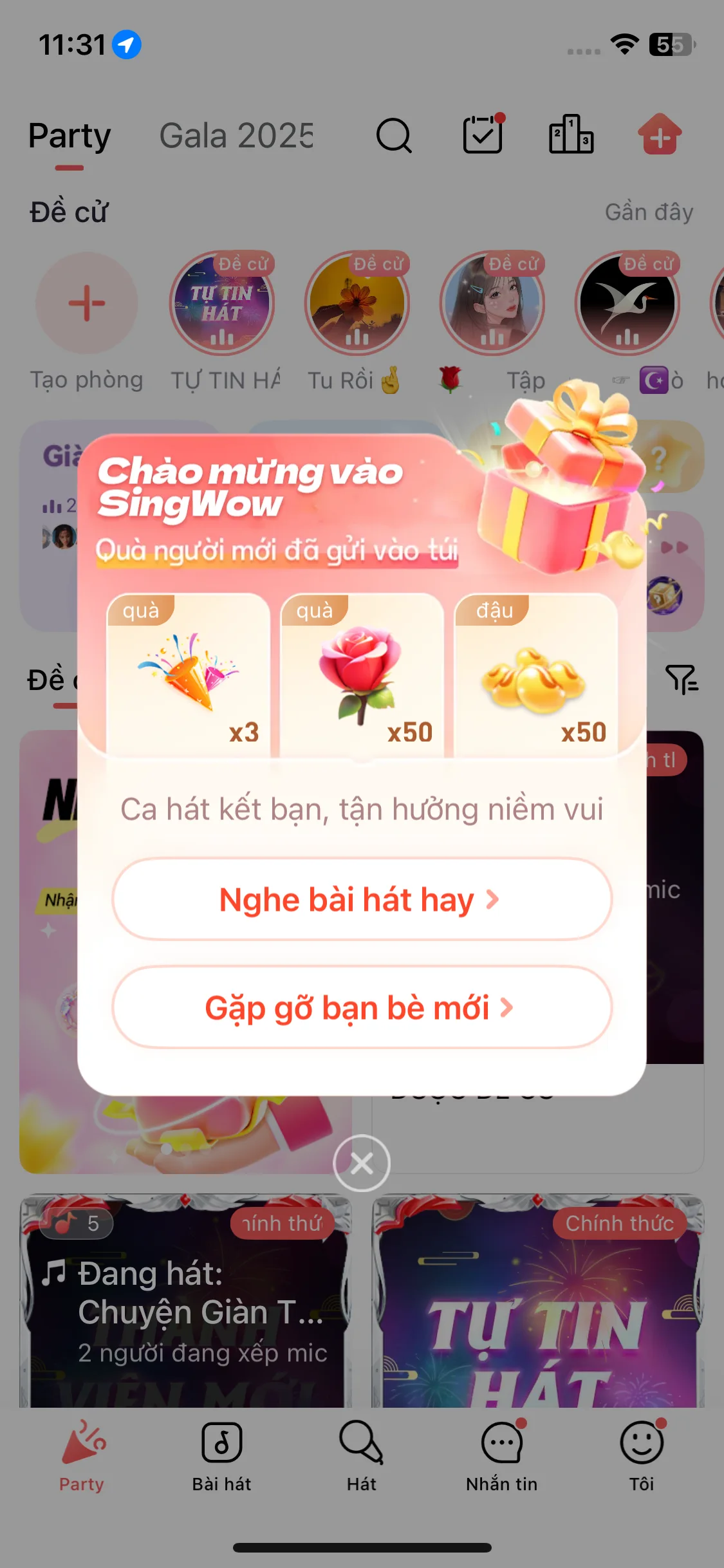Open the TỰ TIN HÁT recommended room

(222, 304)
